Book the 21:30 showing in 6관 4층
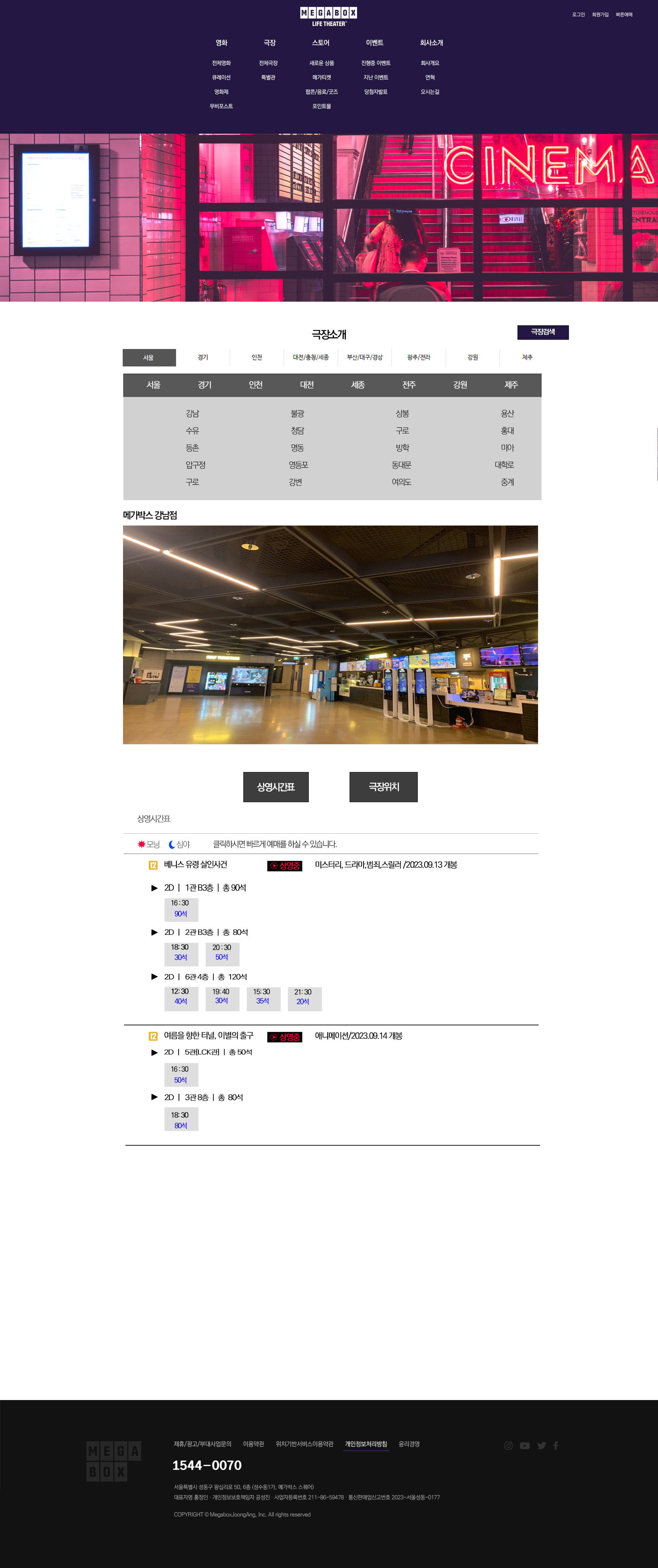This screenshot has height=1568, width=658. pyautogui.click(x=304, y=997)
